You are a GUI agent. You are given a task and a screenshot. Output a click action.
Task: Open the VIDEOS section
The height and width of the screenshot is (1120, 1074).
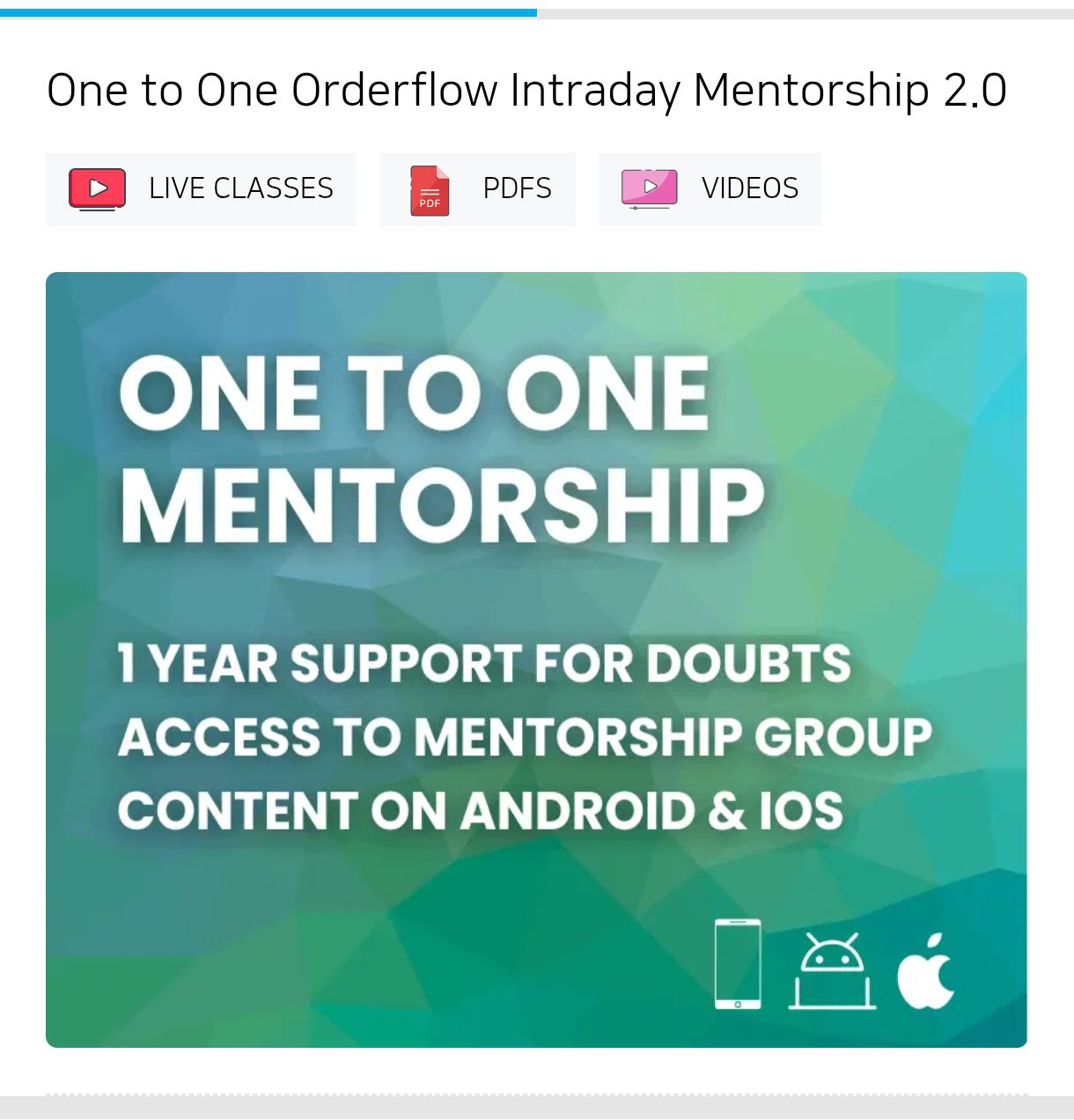coord(710,188)
